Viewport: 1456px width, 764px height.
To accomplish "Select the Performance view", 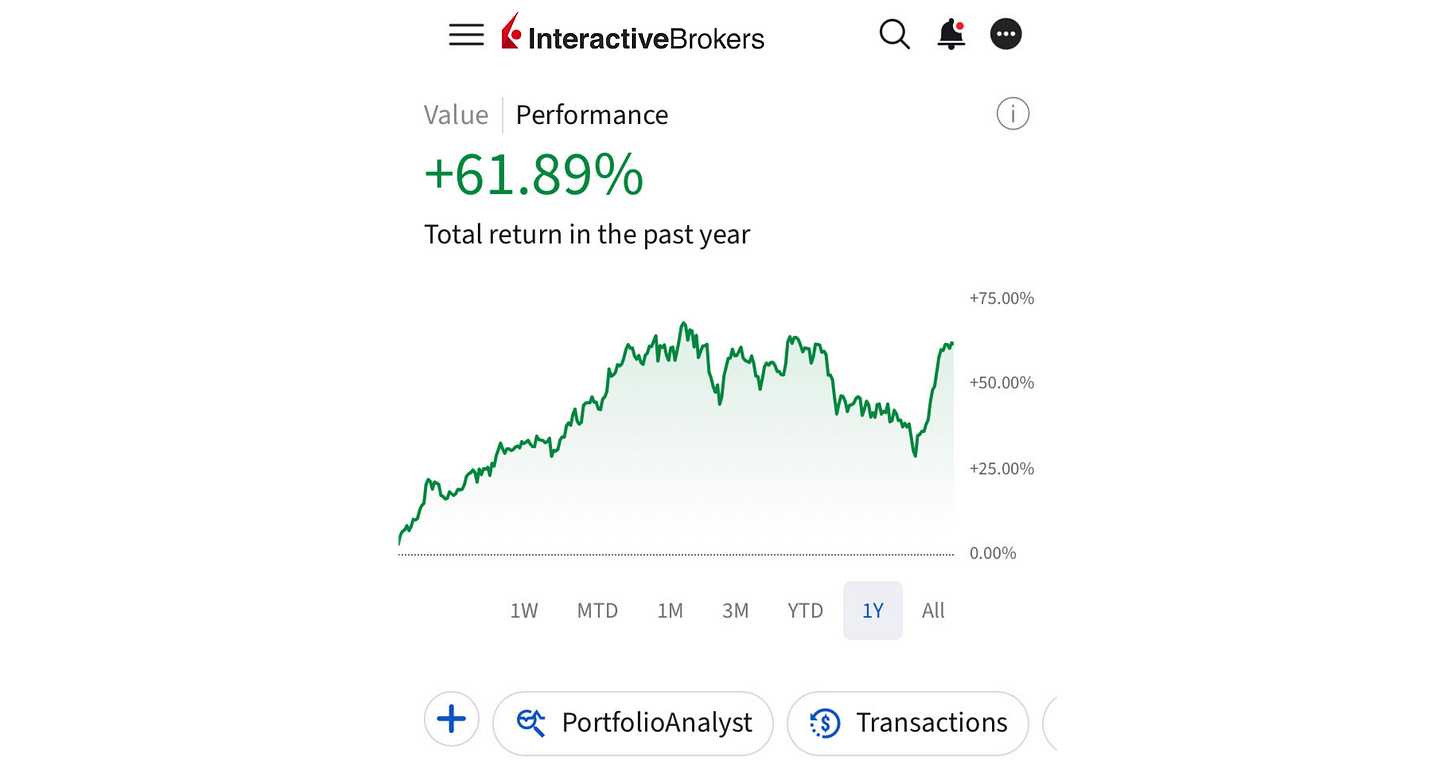I will coord(592,115).
